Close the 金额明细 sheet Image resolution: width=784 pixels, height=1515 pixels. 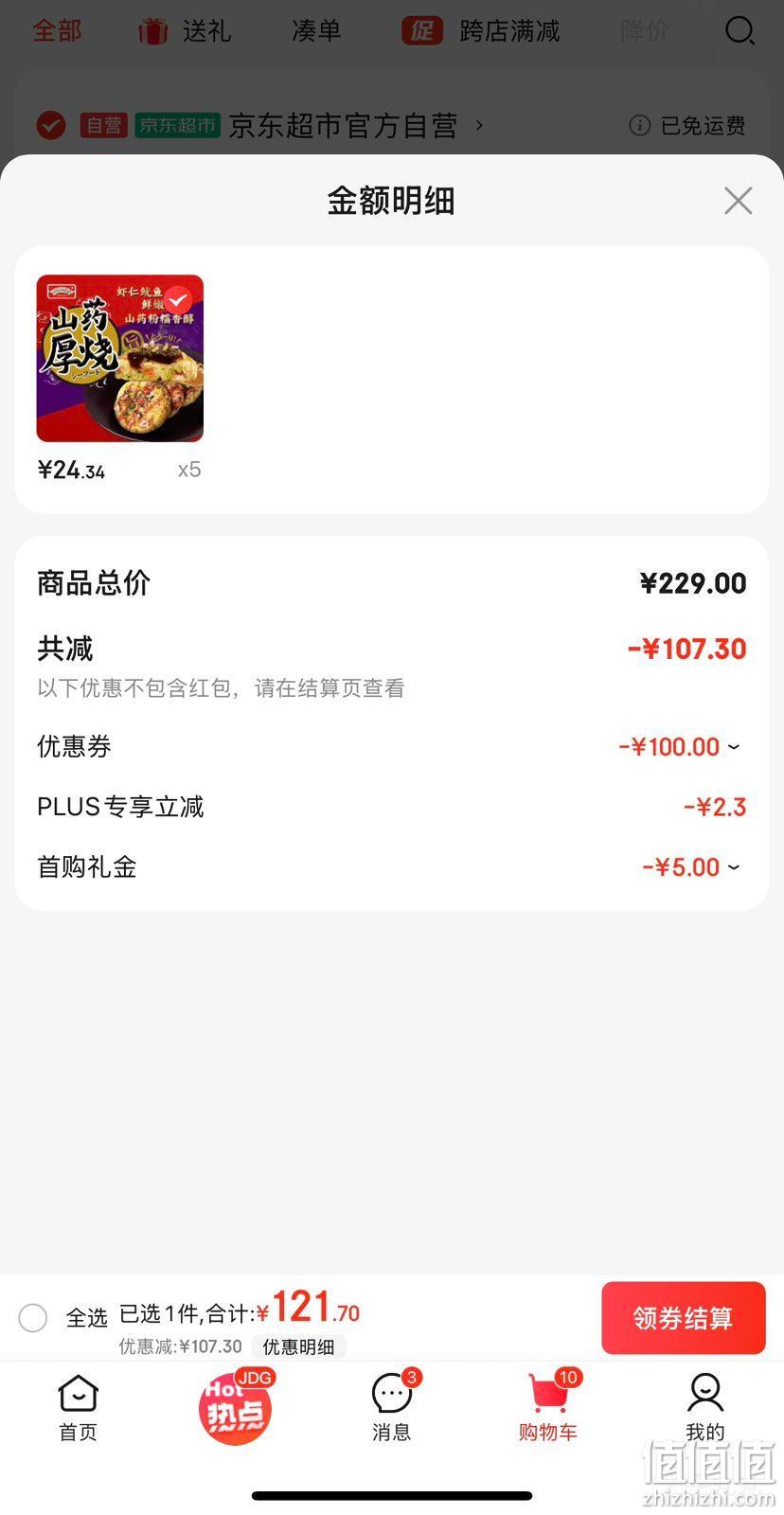tap(738, 201)
